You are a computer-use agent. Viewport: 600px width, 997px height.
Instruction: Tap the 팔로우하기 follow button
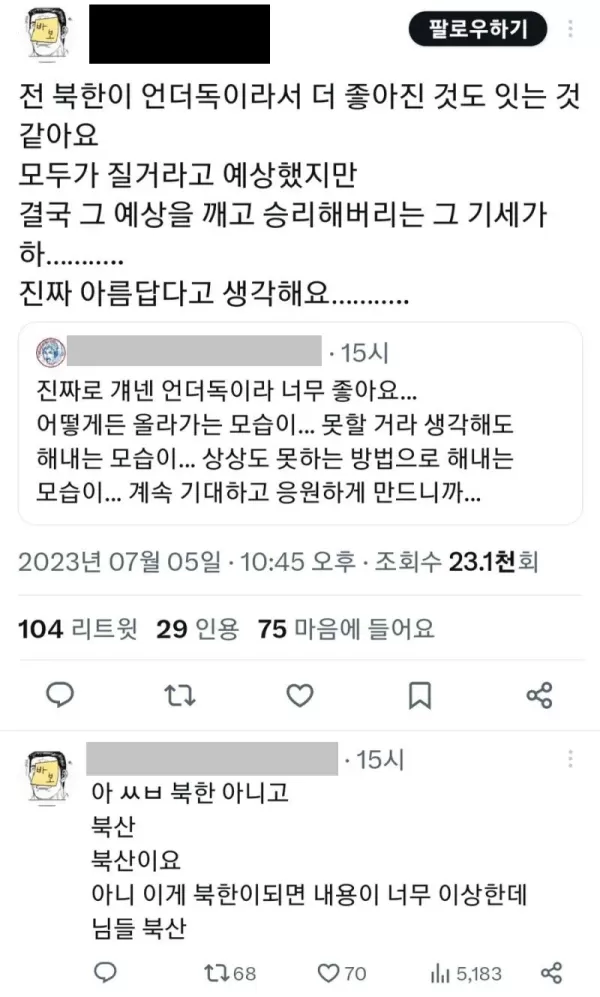pos(479,29)
